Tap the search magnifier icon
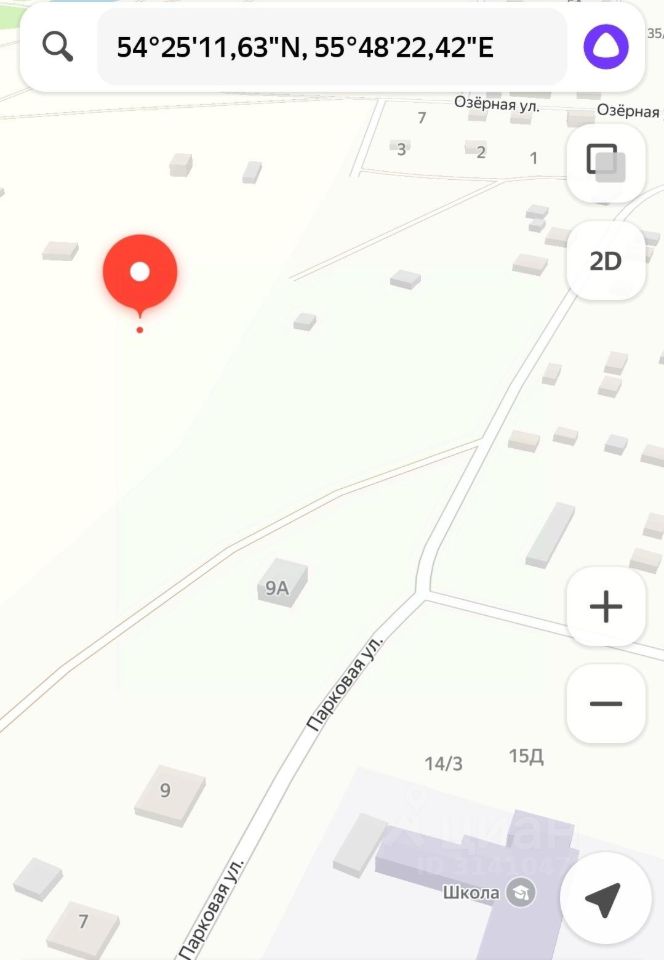This screenshot has height=960, width=664. click(58, 46)
